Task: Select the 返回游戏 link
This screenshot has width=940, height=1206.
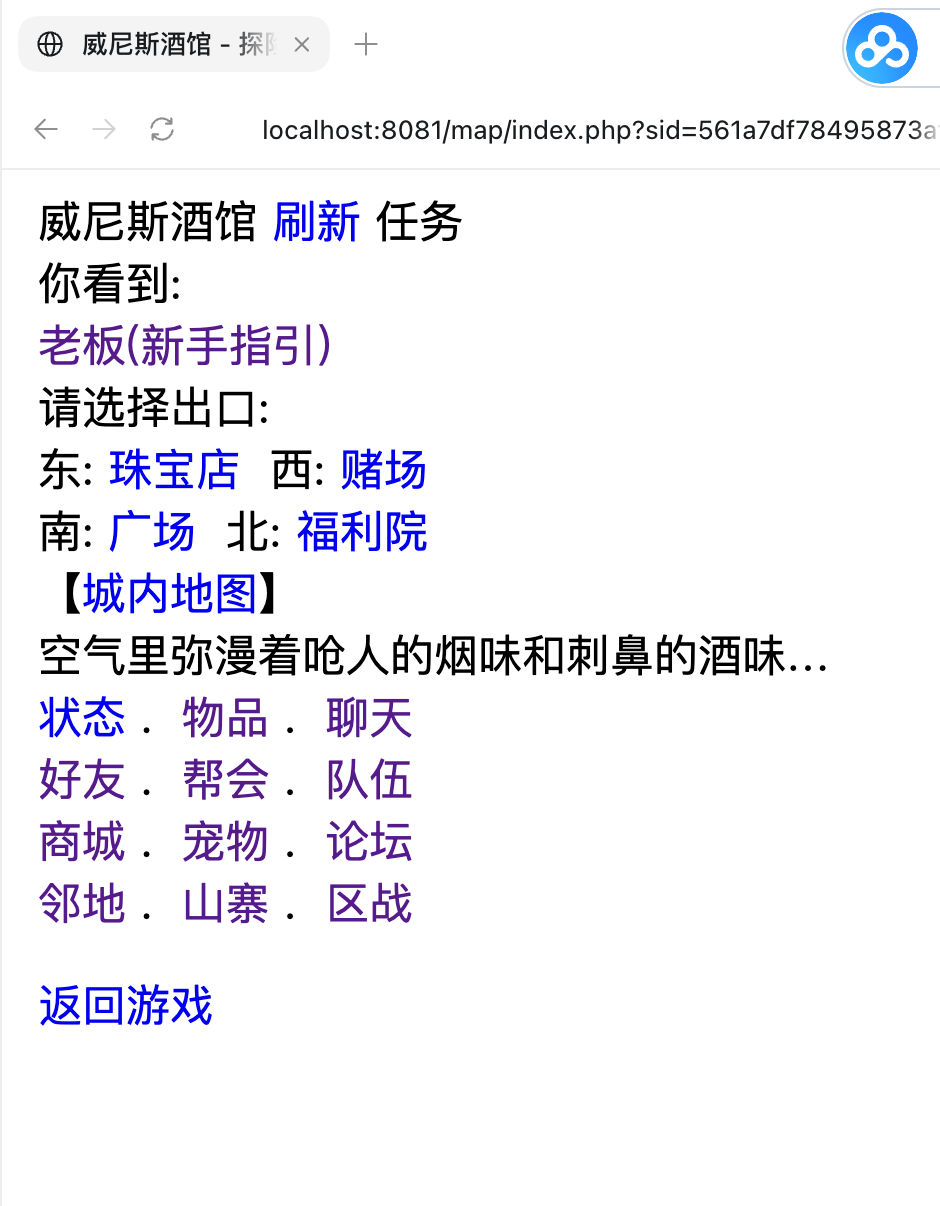Action: 126,1005
